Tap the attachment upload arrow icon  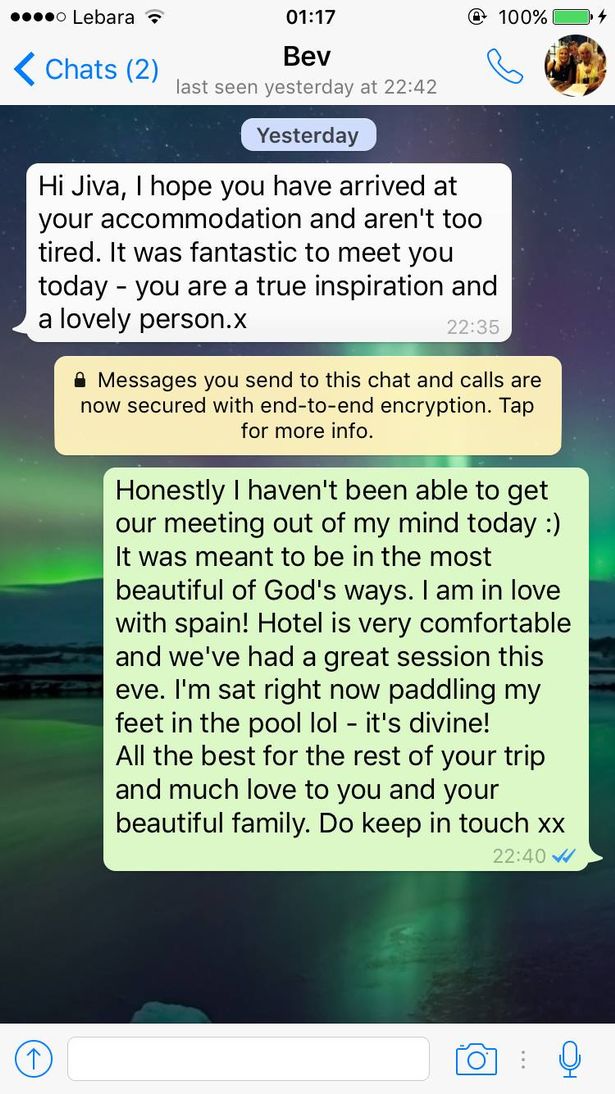pos(34,1059)
